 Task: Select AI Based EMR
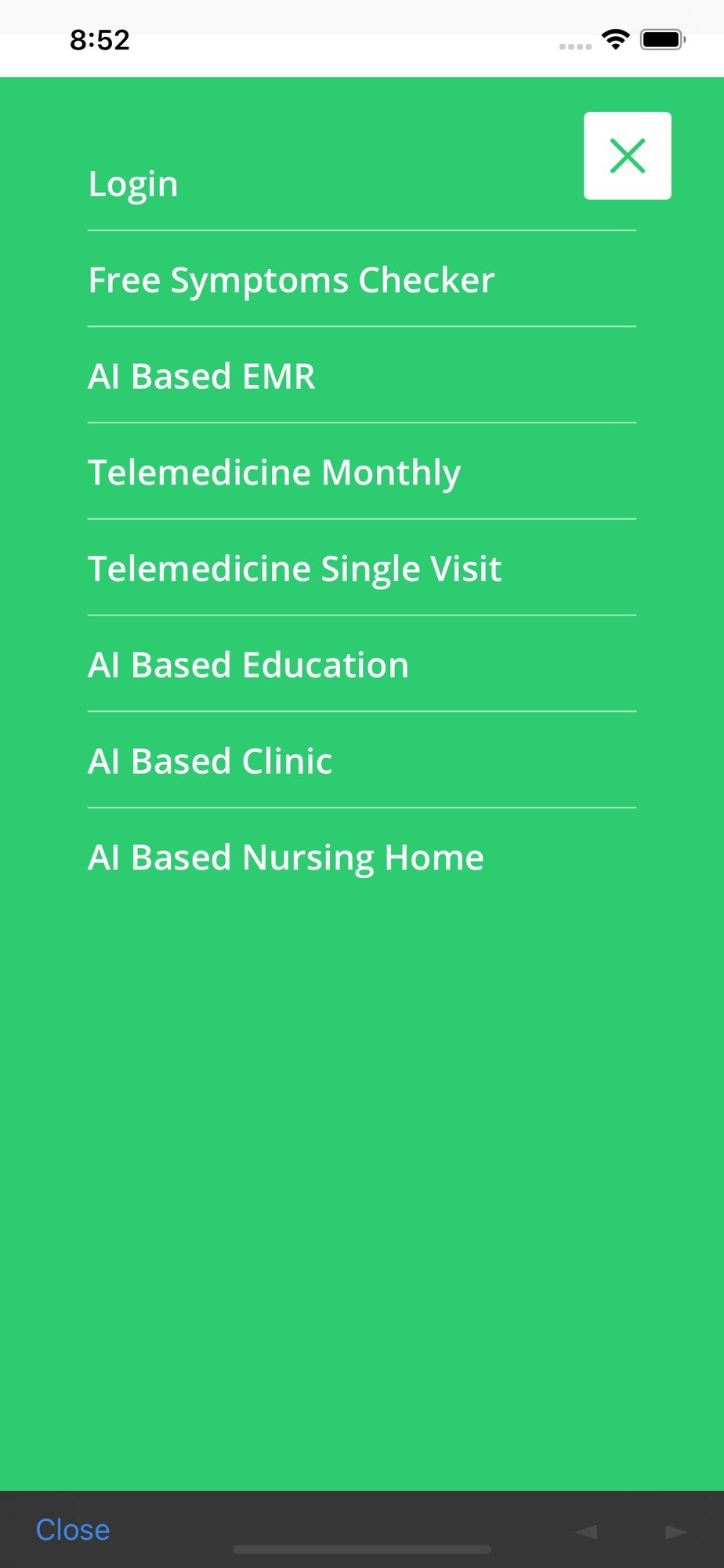(201, 376)
